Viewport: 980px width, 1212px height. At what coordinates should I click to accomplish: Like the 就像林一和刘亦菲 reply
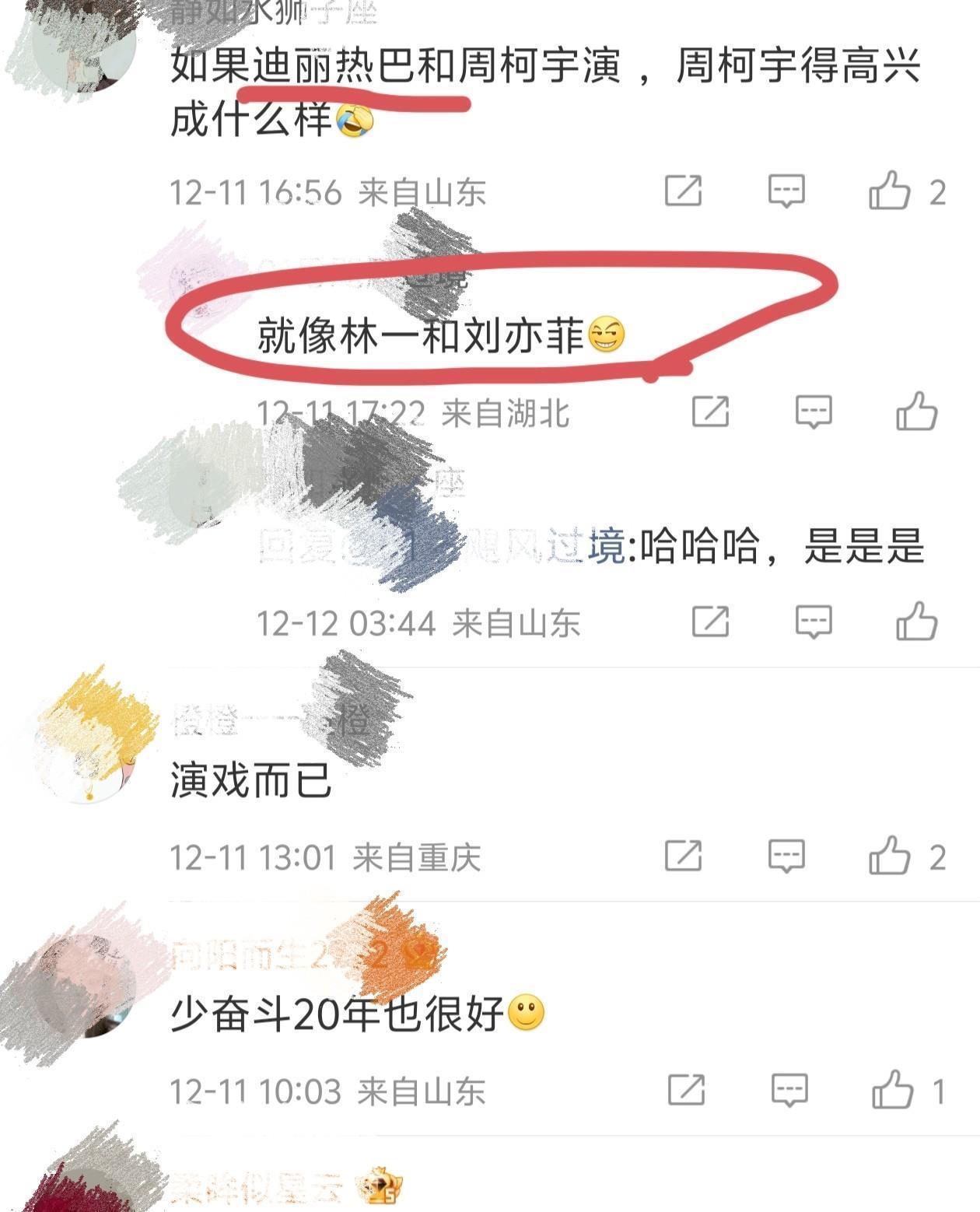coord(916,412)
